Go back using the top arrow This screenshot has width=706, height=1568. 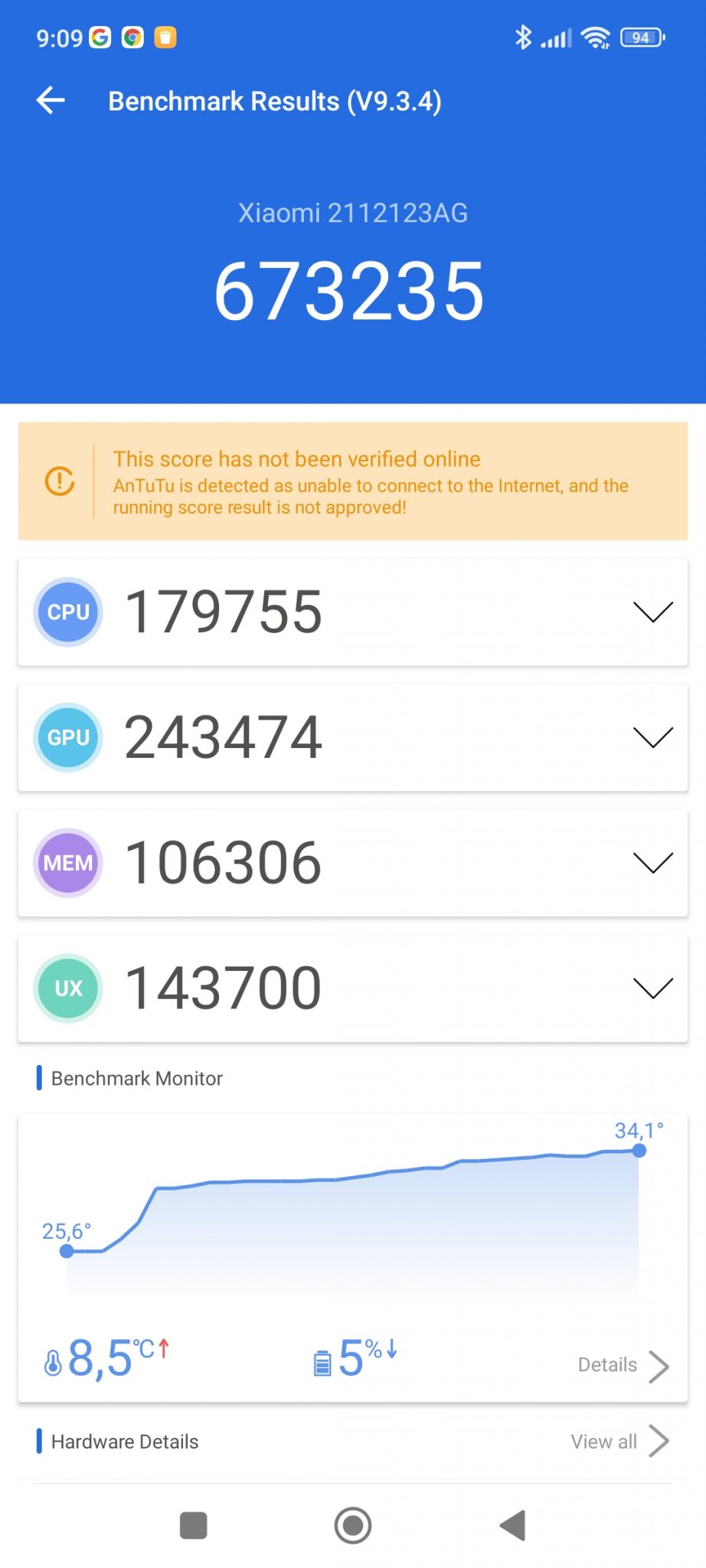tap(51, 100)
